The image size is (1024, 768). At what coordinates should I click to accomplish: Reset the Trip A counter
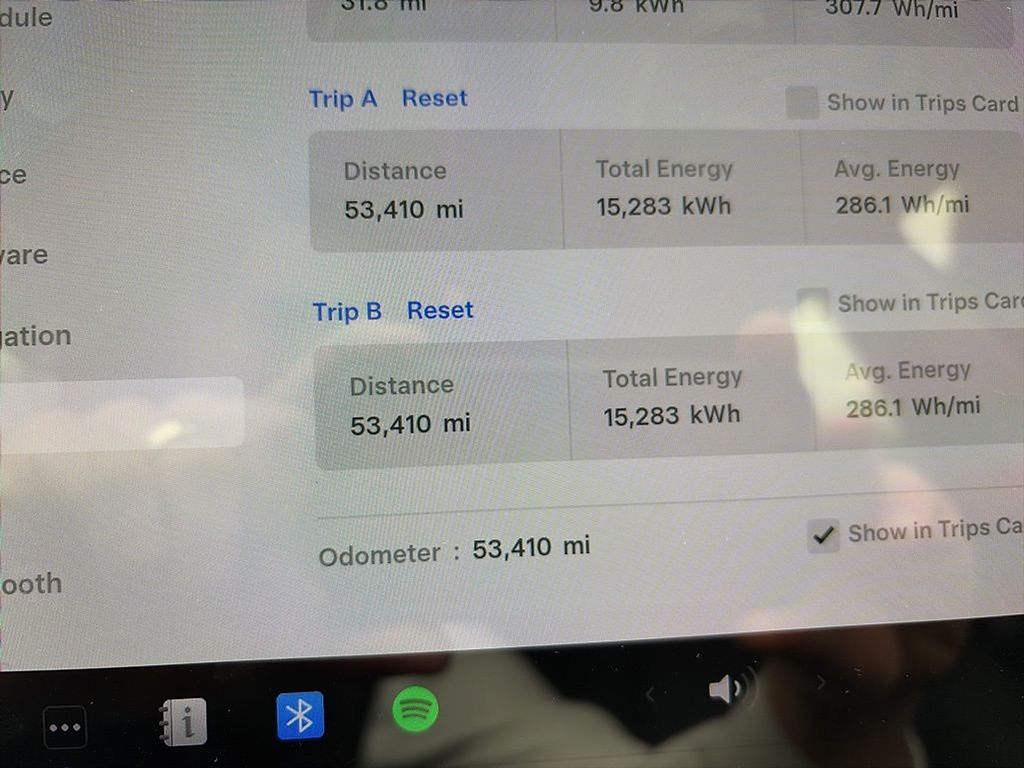point(434,98)
